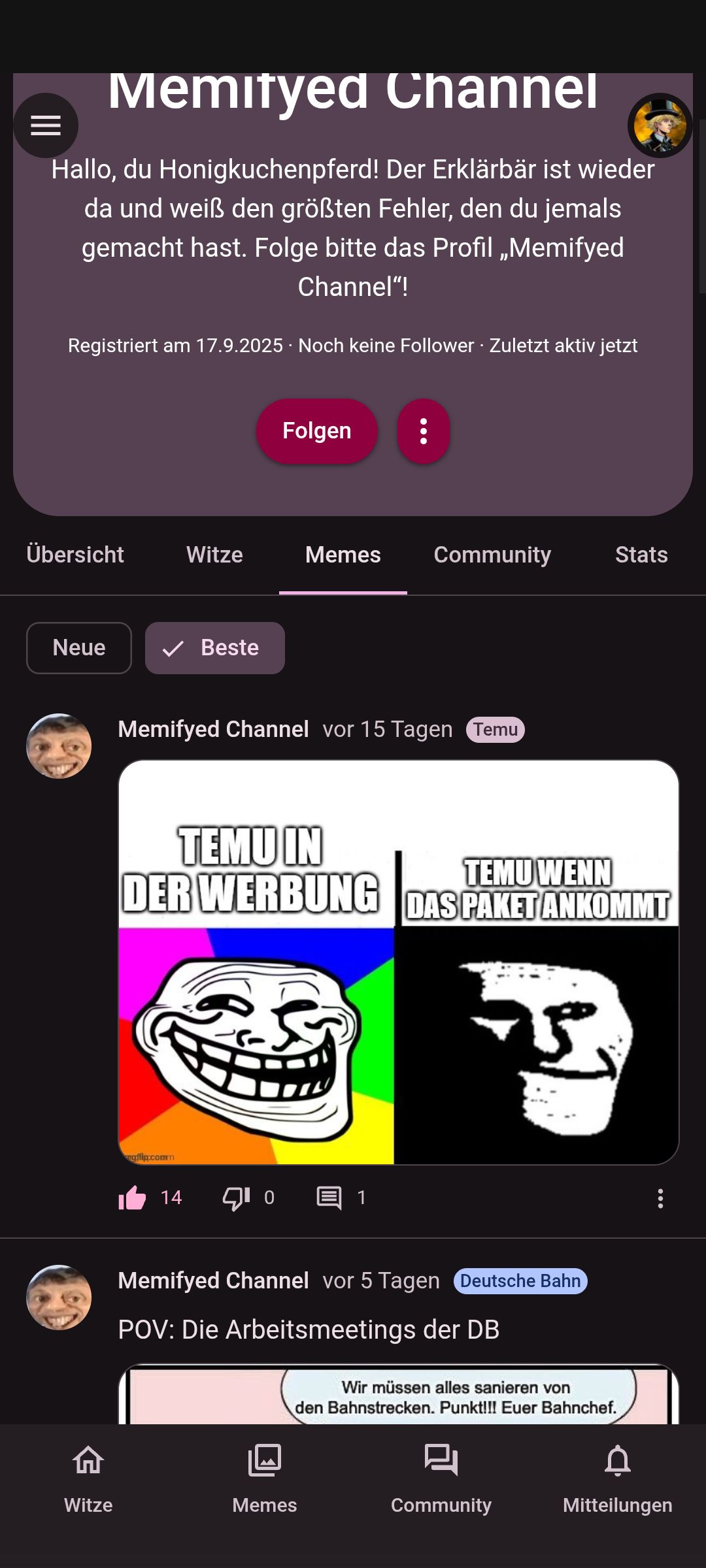Open the Temu troll face meme image
The image size is (706, 1568).
point(399,962)
